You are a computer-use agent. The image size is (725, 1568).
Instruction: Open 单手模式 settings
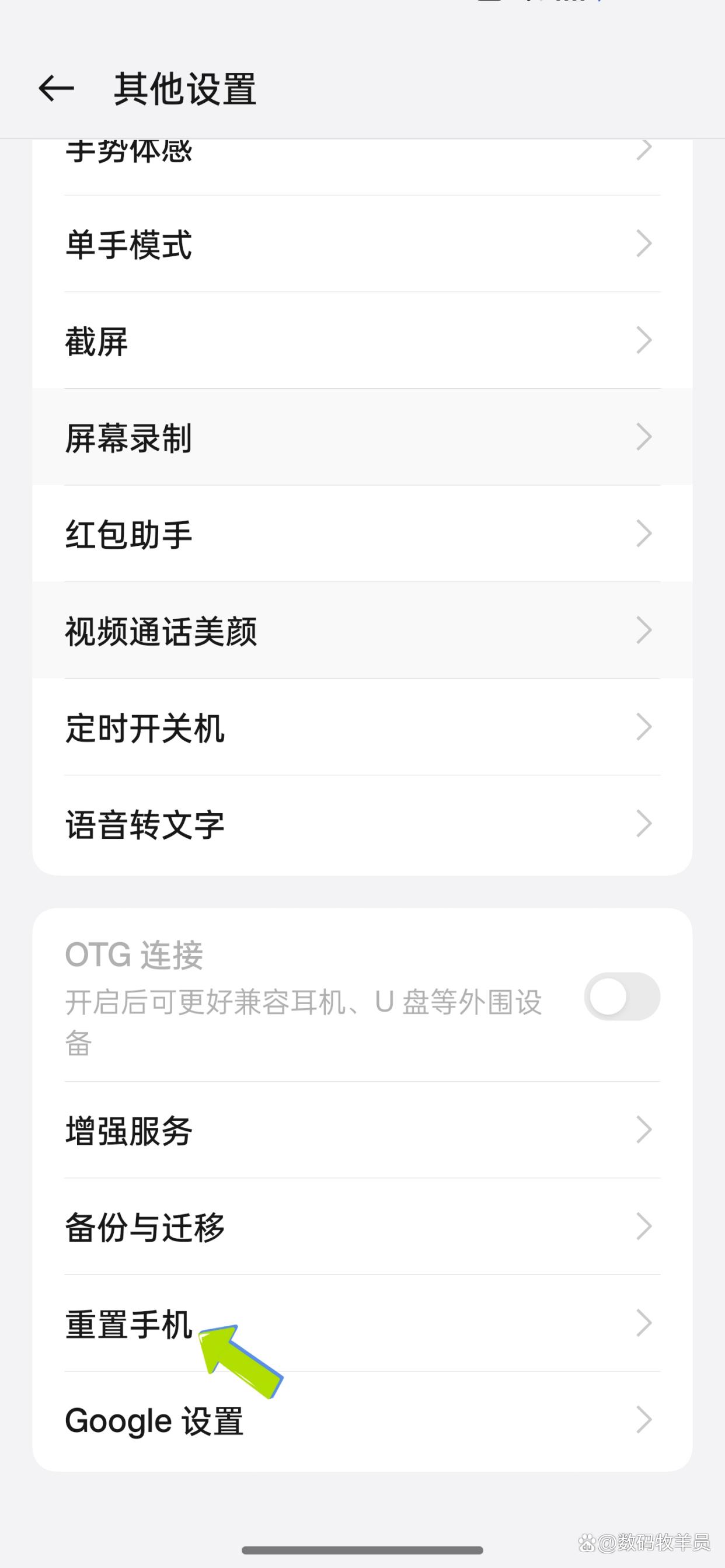pos(361,244)
